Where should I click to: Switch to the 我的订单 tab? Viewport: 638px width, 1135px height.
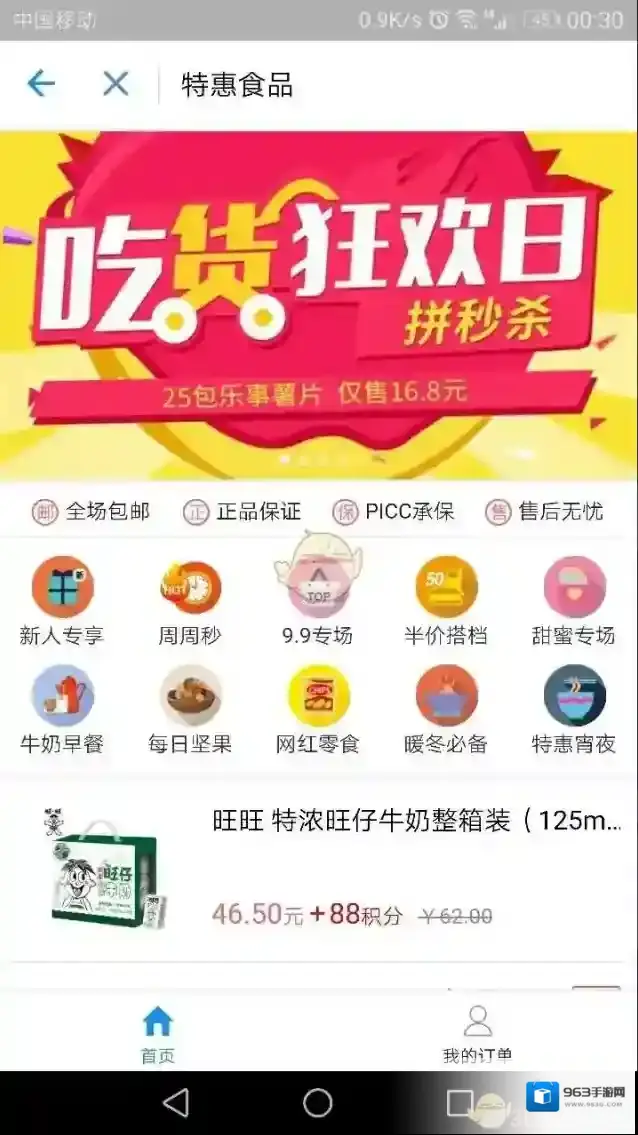478,1033
